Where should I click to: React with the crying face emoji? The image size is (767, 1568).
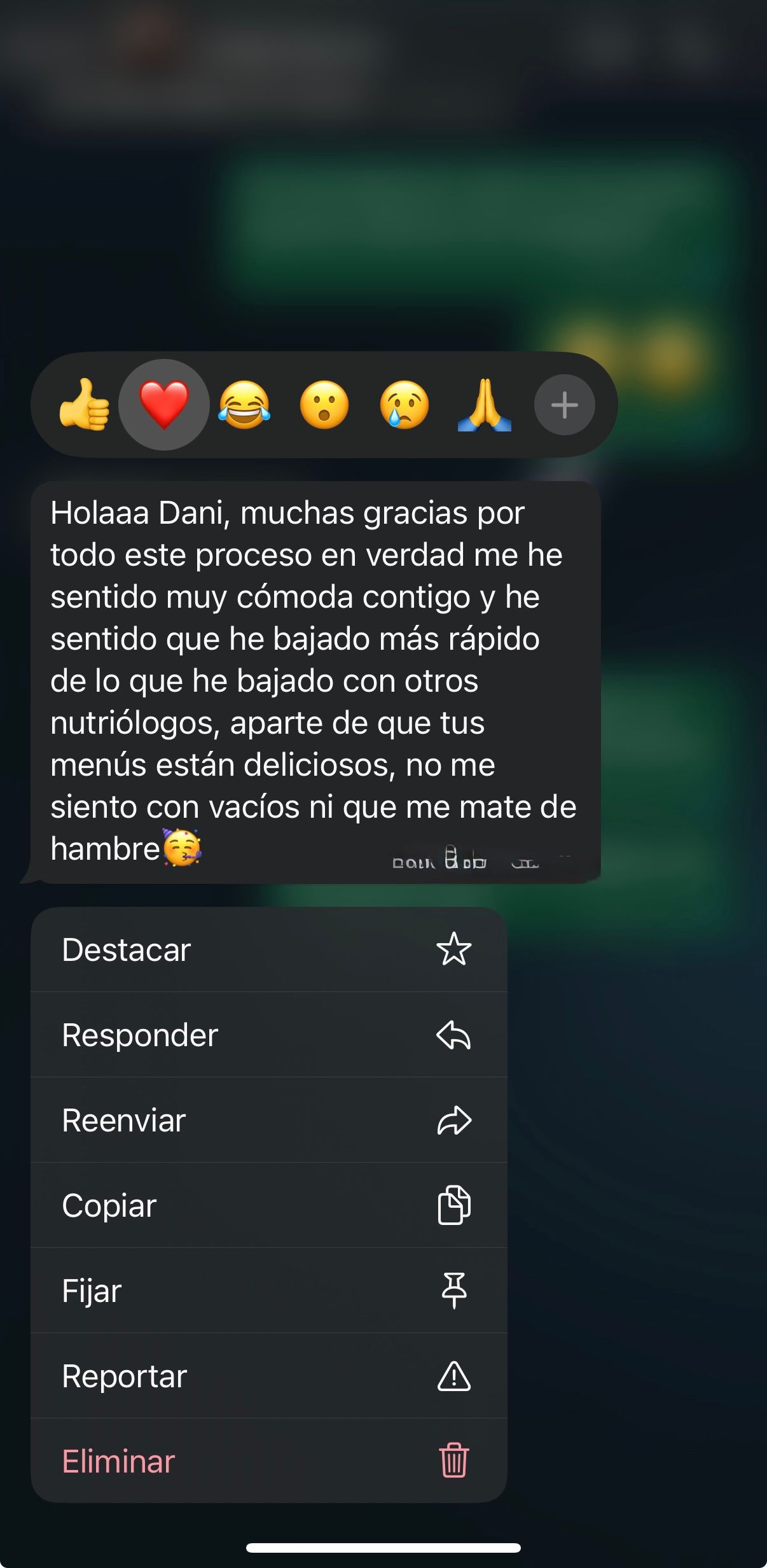pos(404,405)
